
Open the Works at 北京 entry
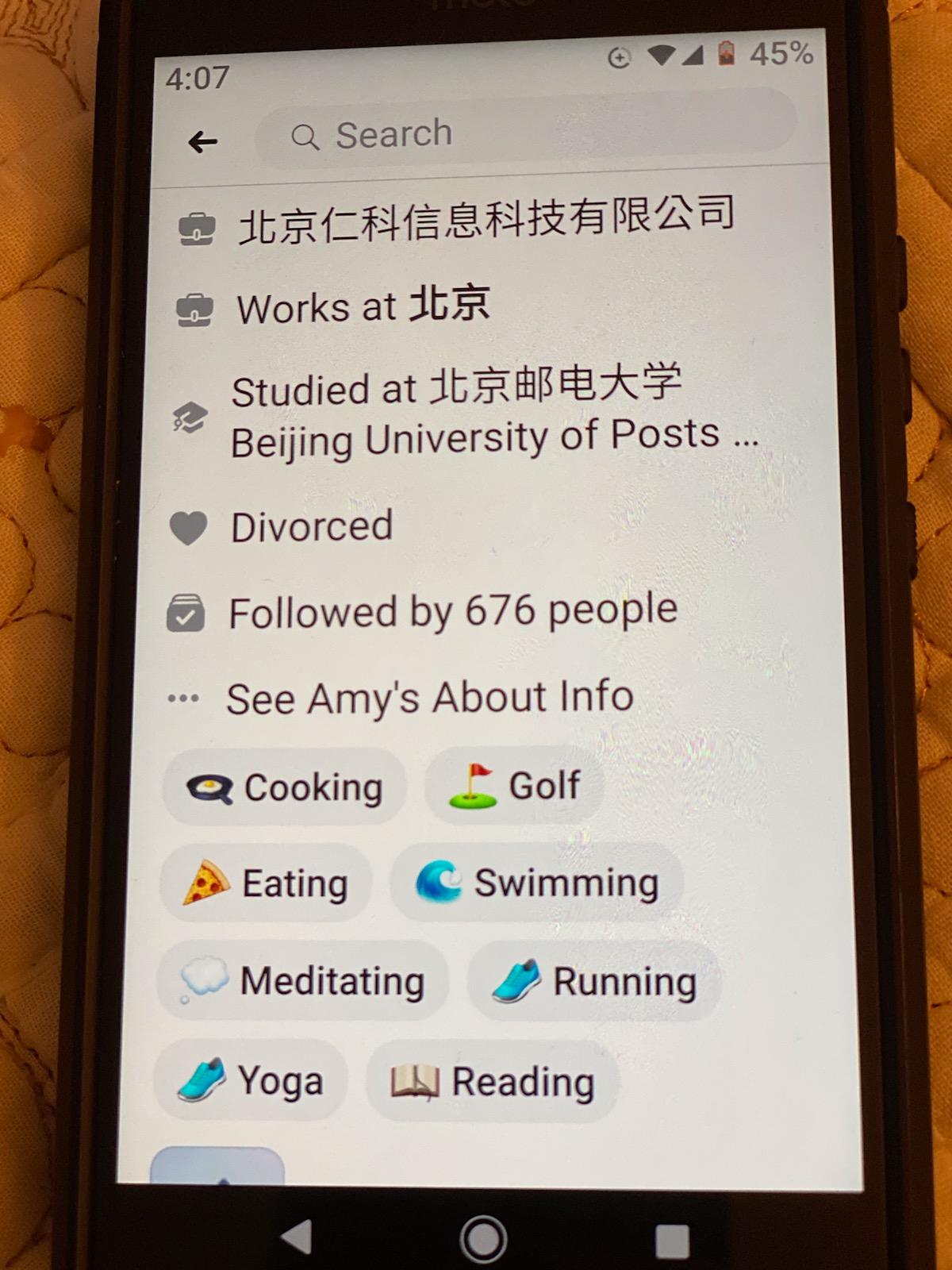pos(362,306)
